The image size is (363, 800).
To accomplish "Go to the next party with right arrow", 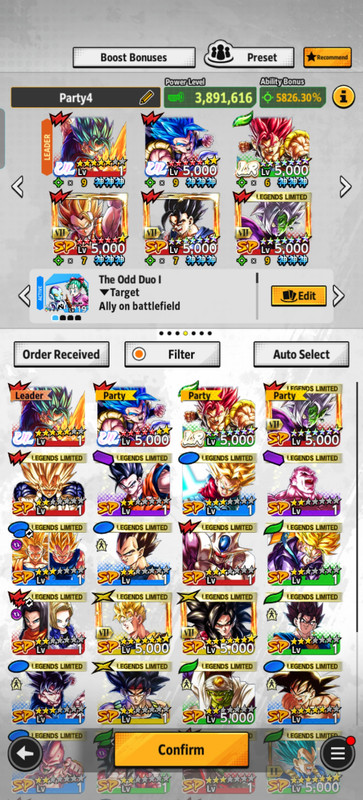I will tap(345, 187).
